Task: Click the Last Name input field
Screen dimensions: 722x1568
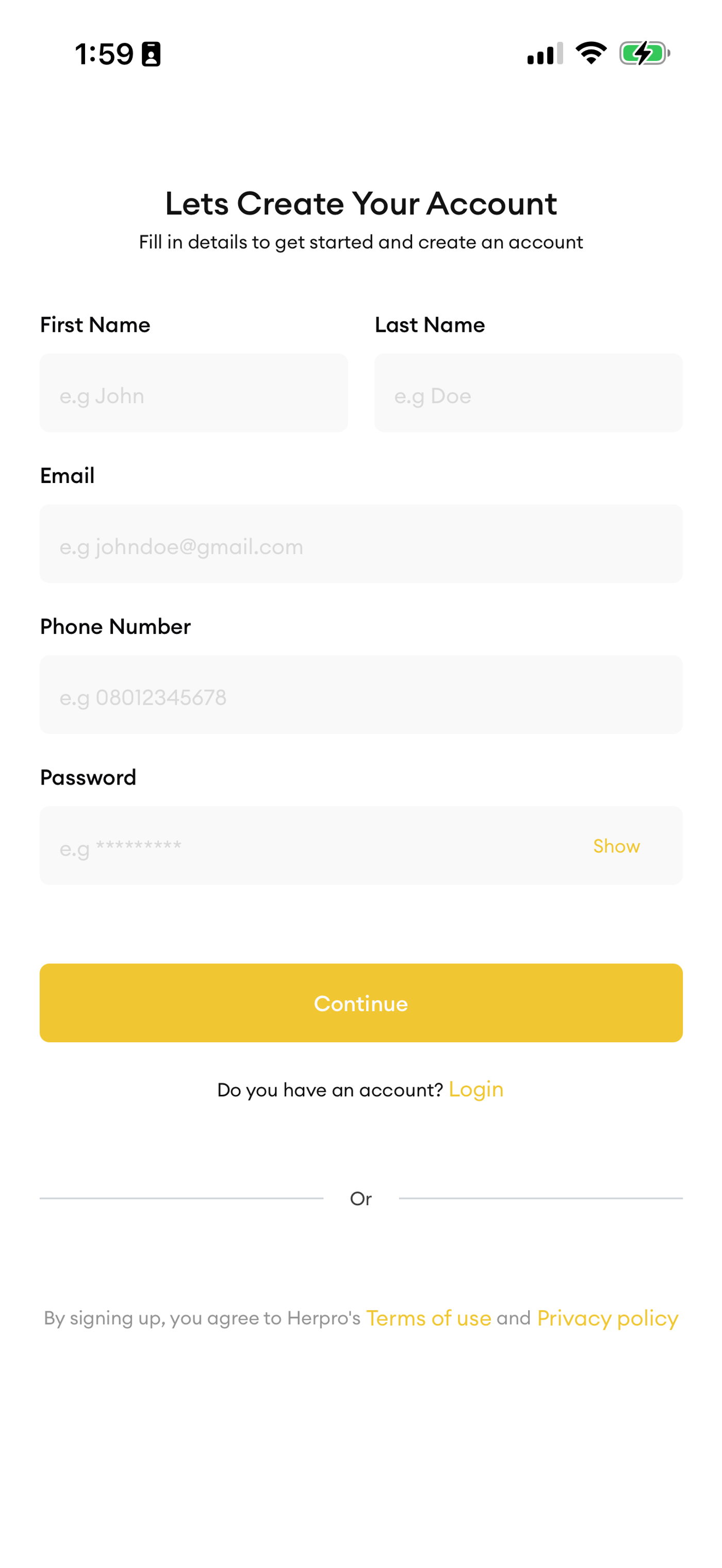Action: (x=528, y=393)
